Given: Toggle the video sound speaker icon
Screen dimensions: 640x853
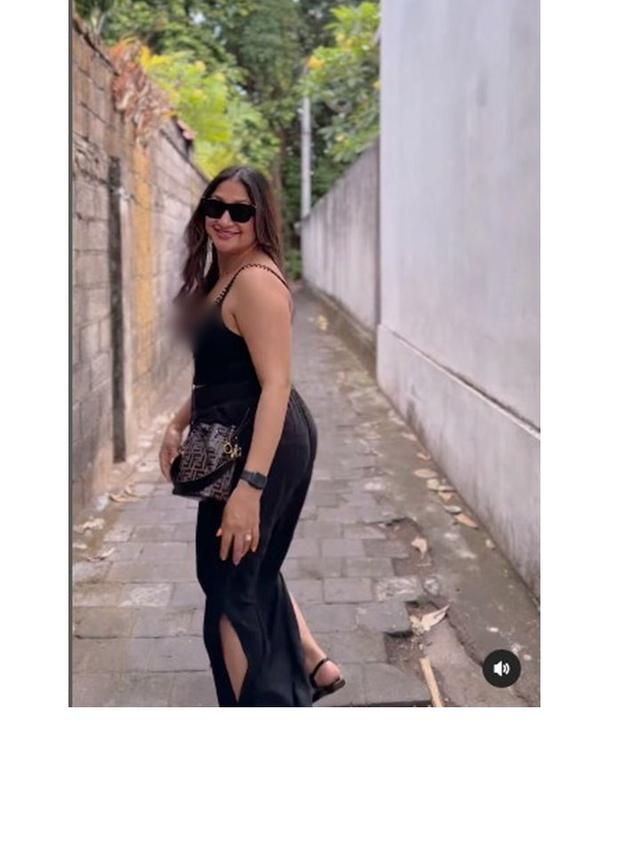Looking at the screenshot, I should pos(501,668).
